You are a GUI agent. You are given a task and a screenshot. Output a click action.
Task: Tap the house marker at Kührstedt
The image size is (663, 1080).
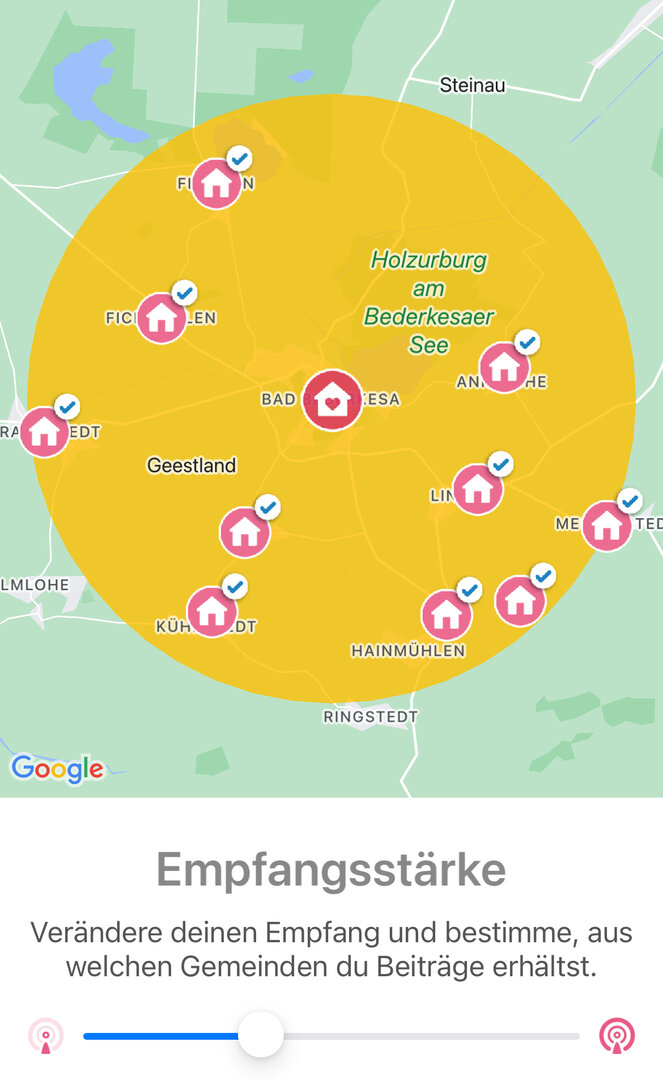tap(212, 611)
